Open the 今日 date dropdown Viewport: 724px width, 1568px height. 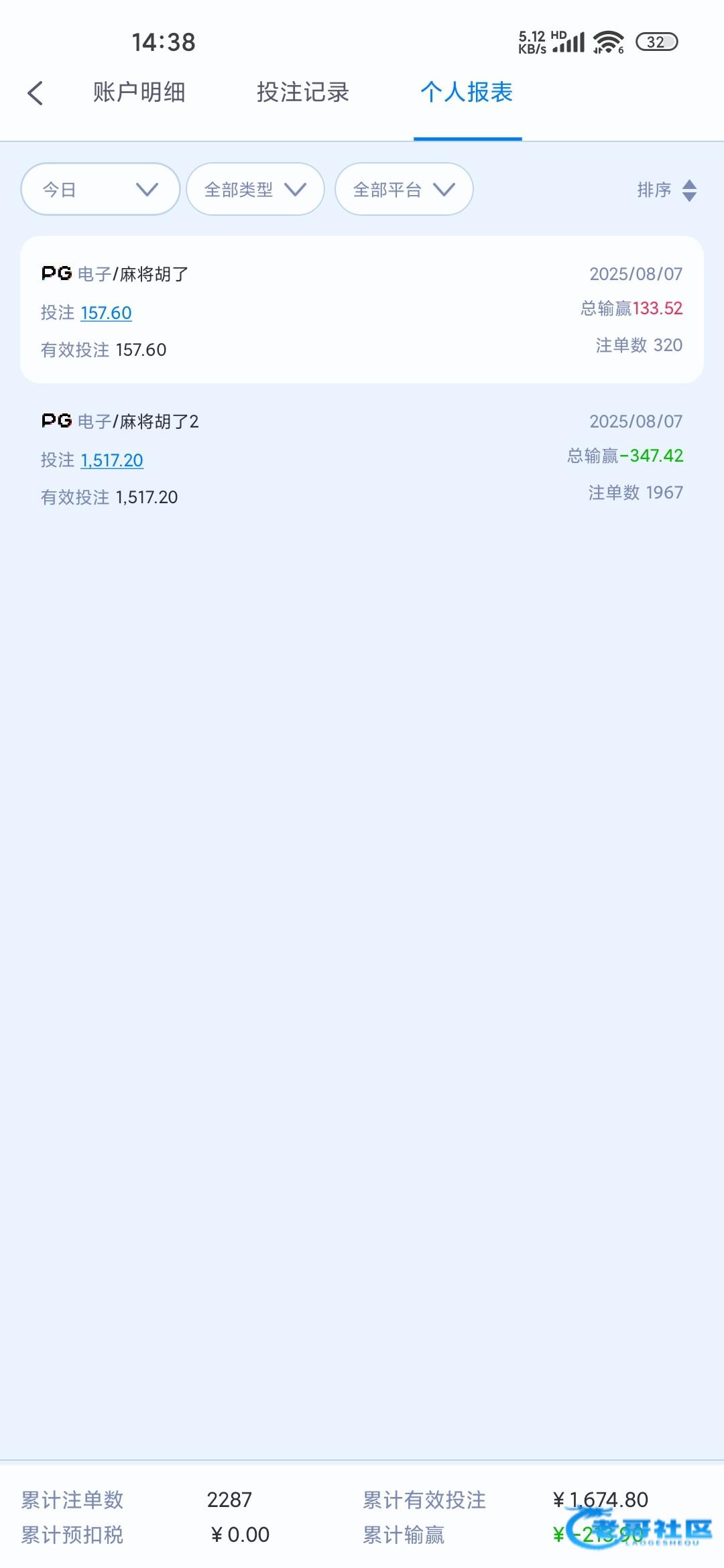click(101, 190)
